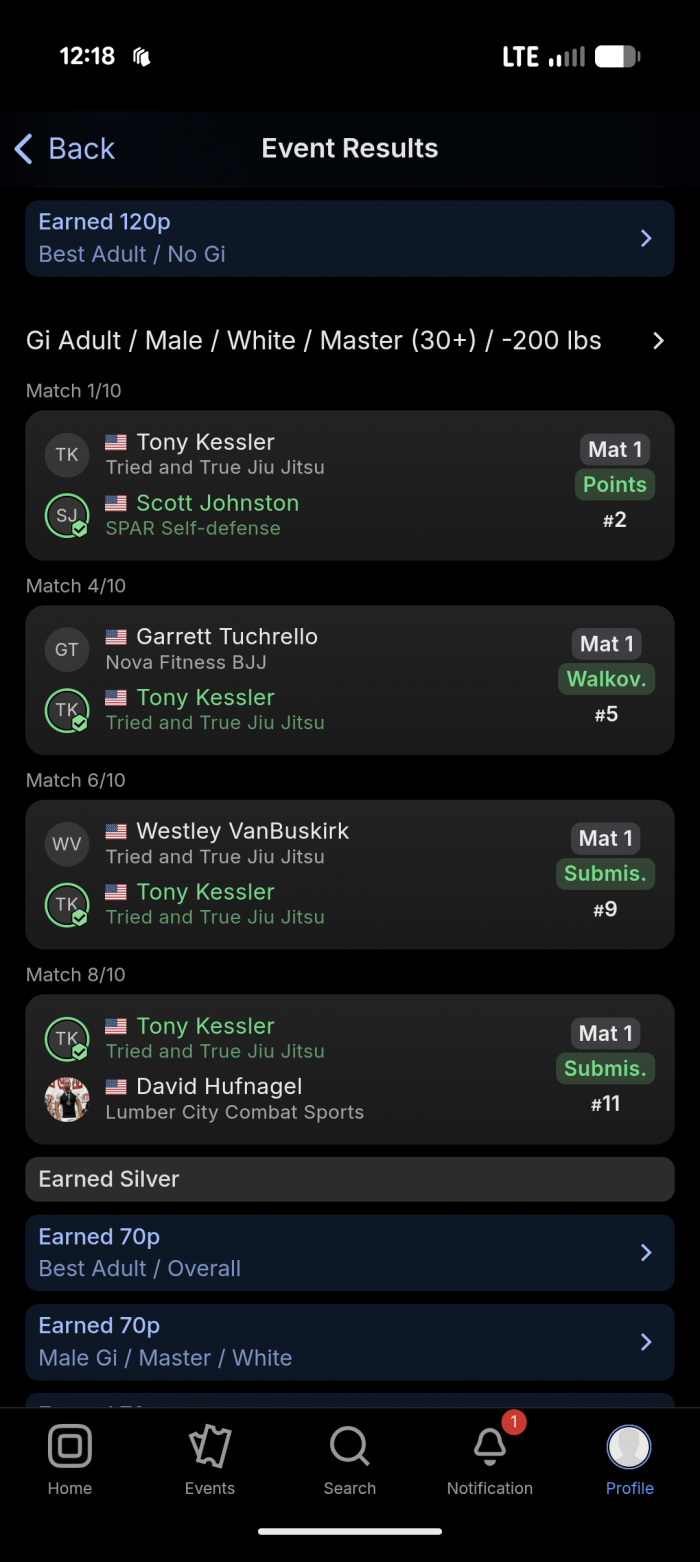Open Earned 70p Best Adult / Overall
The image size is (700, 1562).
[349, 1252]
